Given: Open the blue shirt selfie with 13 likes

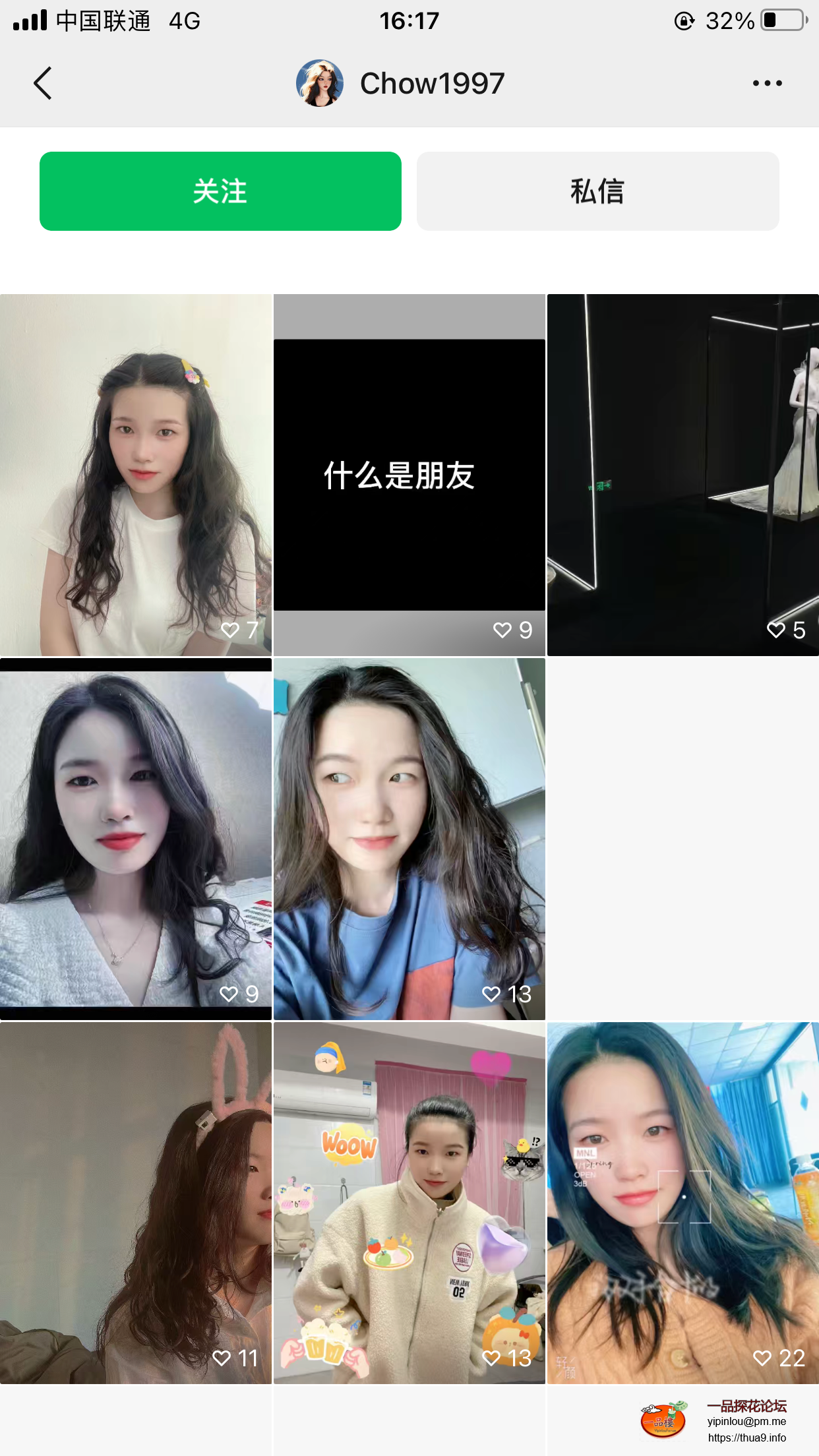Looking at the screenshot, I should [409, 839].
